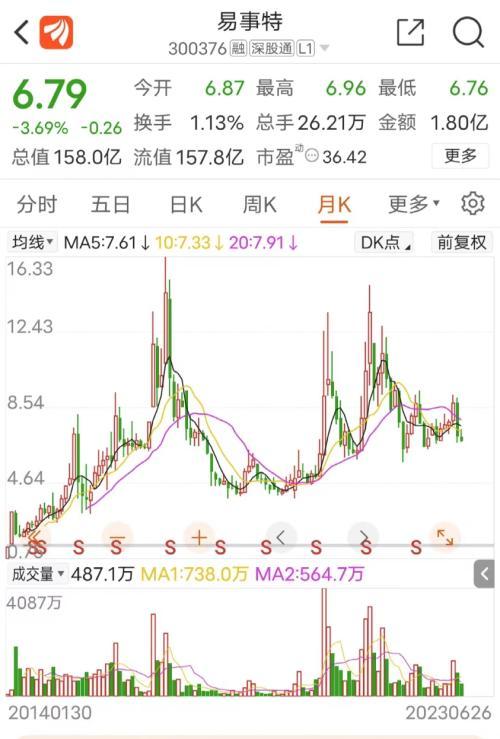This screenshot has width=500, height=739.
Task: Switch to the 五日 tab
Action: 110,205
